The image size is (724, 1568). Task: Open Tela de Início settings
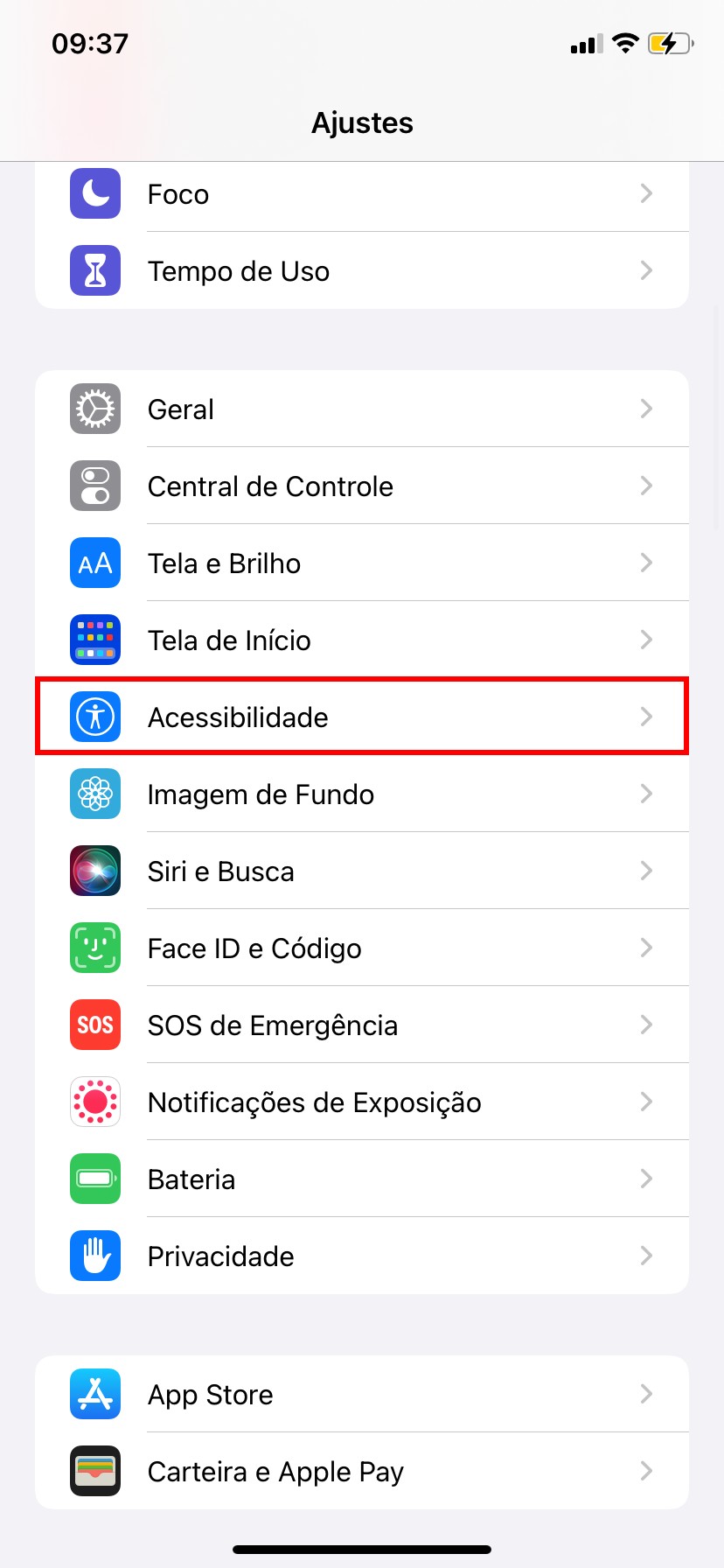pos(361,640)
